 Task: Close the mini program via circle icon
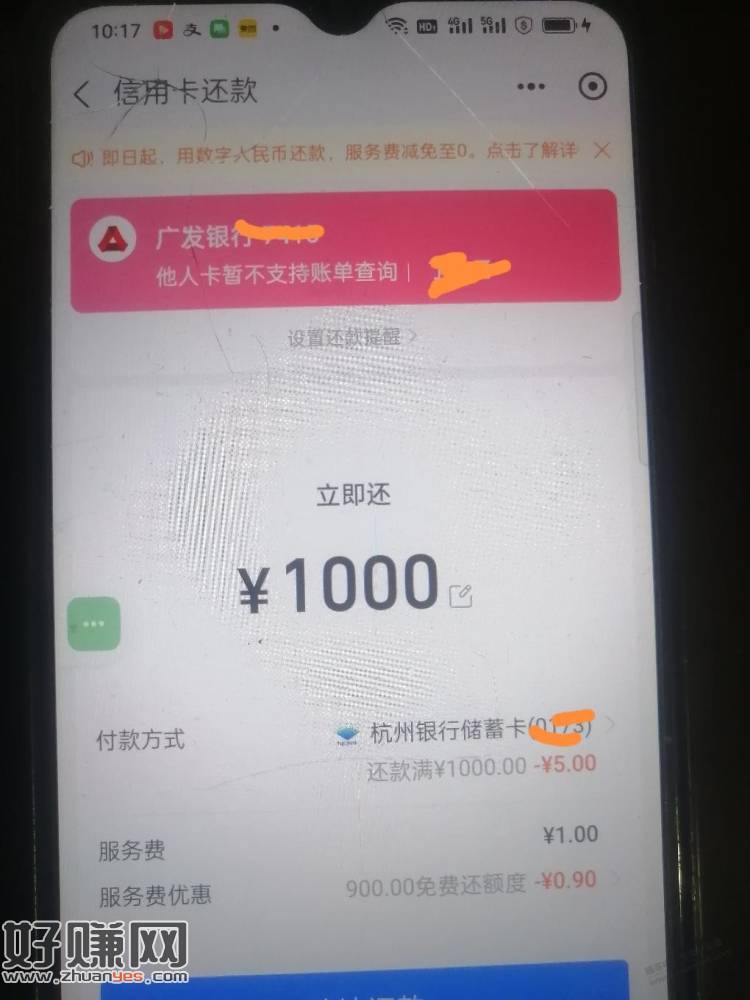[x=593, y=87]
